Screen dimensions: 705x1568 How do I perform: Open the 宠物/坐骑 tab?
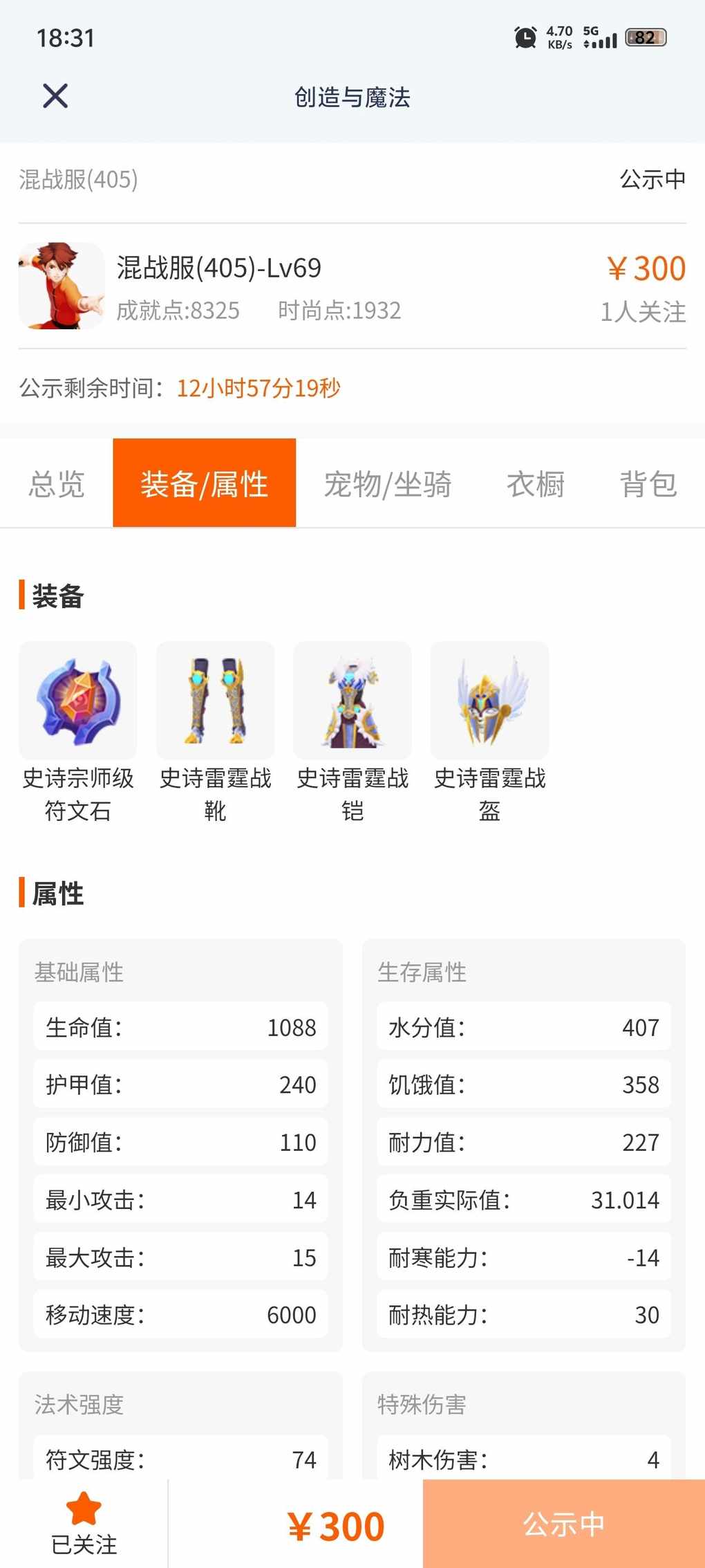[387, 483]
